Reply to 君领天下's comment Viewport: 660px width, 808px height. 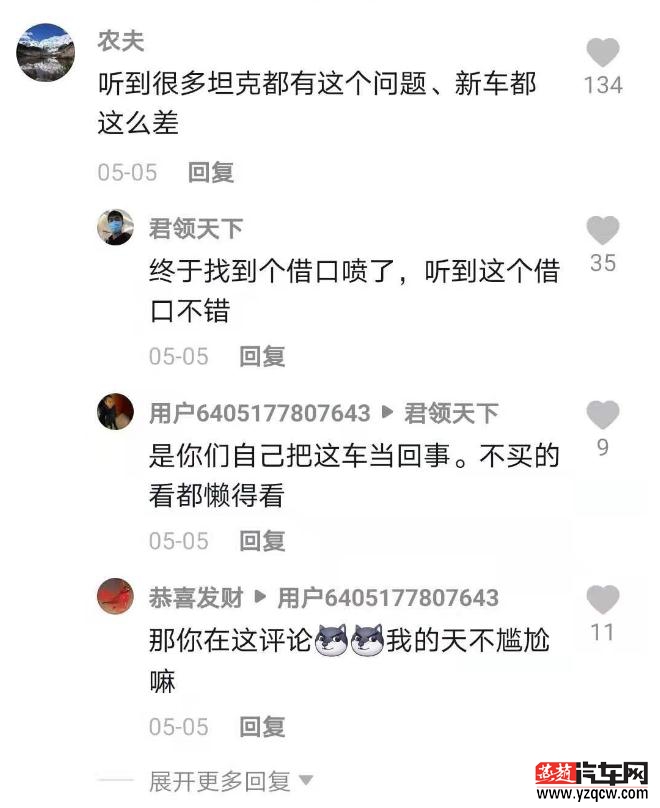[x=262, y=356]
